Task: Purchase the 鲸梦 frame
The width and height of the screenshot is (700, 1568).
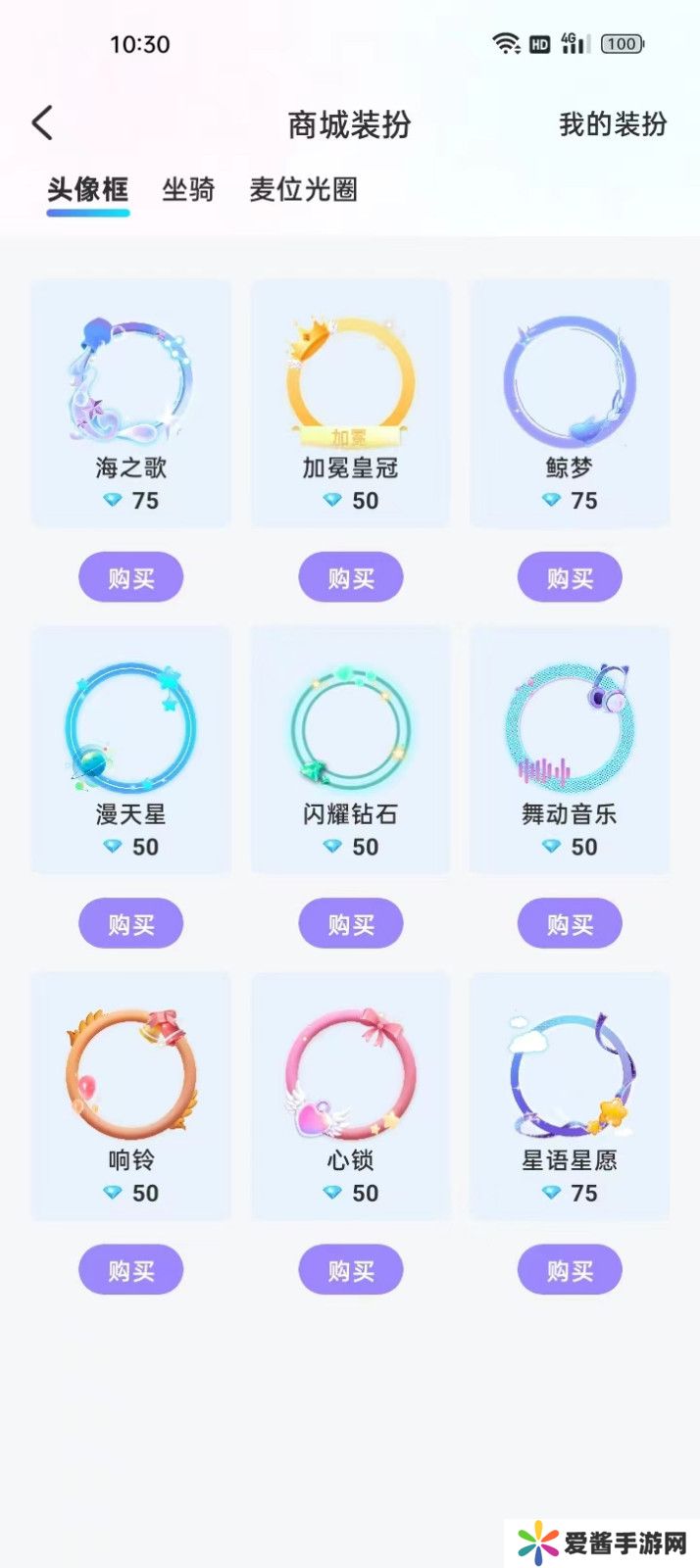Action: (570, 577)
